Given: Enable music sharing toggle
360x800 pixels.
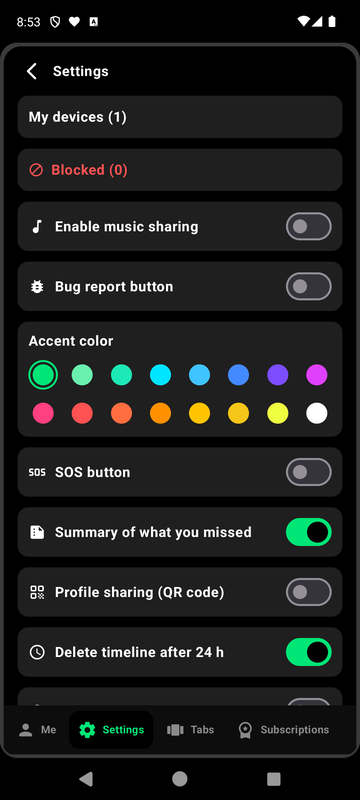Looking at the screenshot, I should point(308,227).
